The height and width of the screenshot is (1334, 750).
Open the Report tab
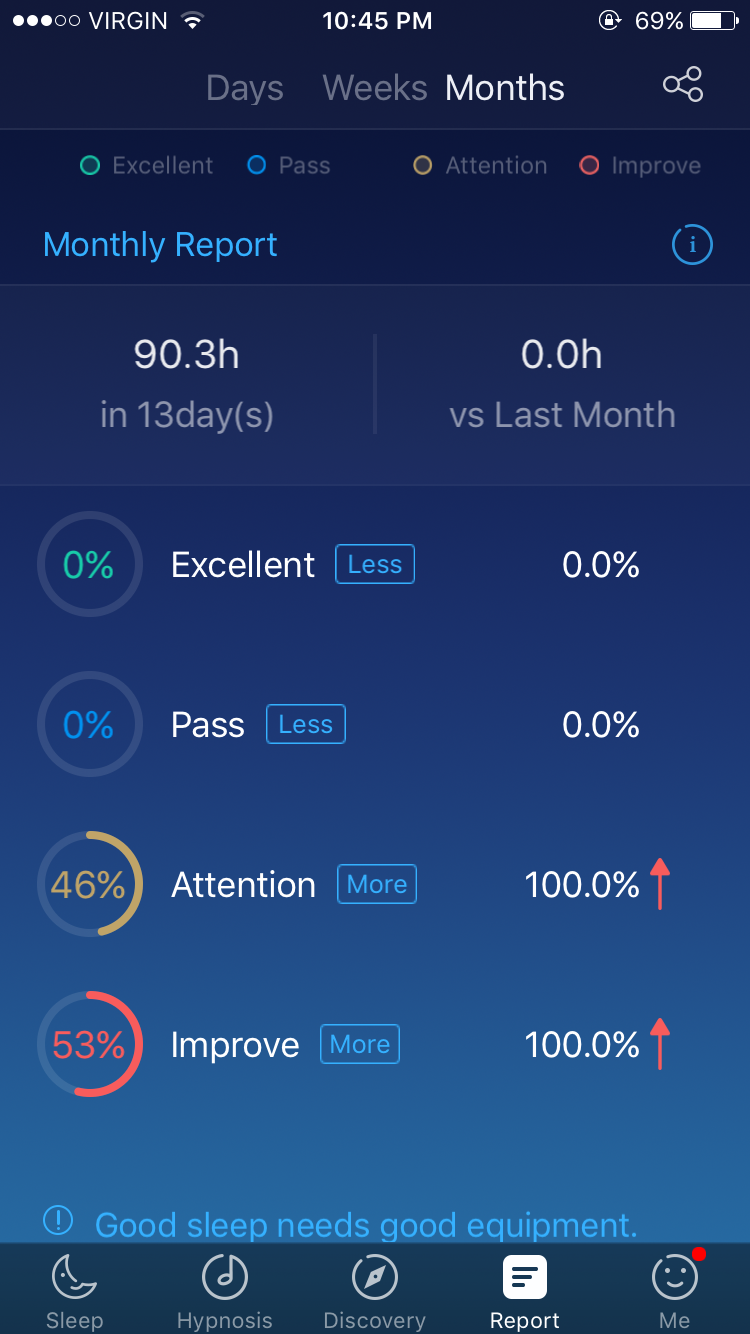point(525,1291)
